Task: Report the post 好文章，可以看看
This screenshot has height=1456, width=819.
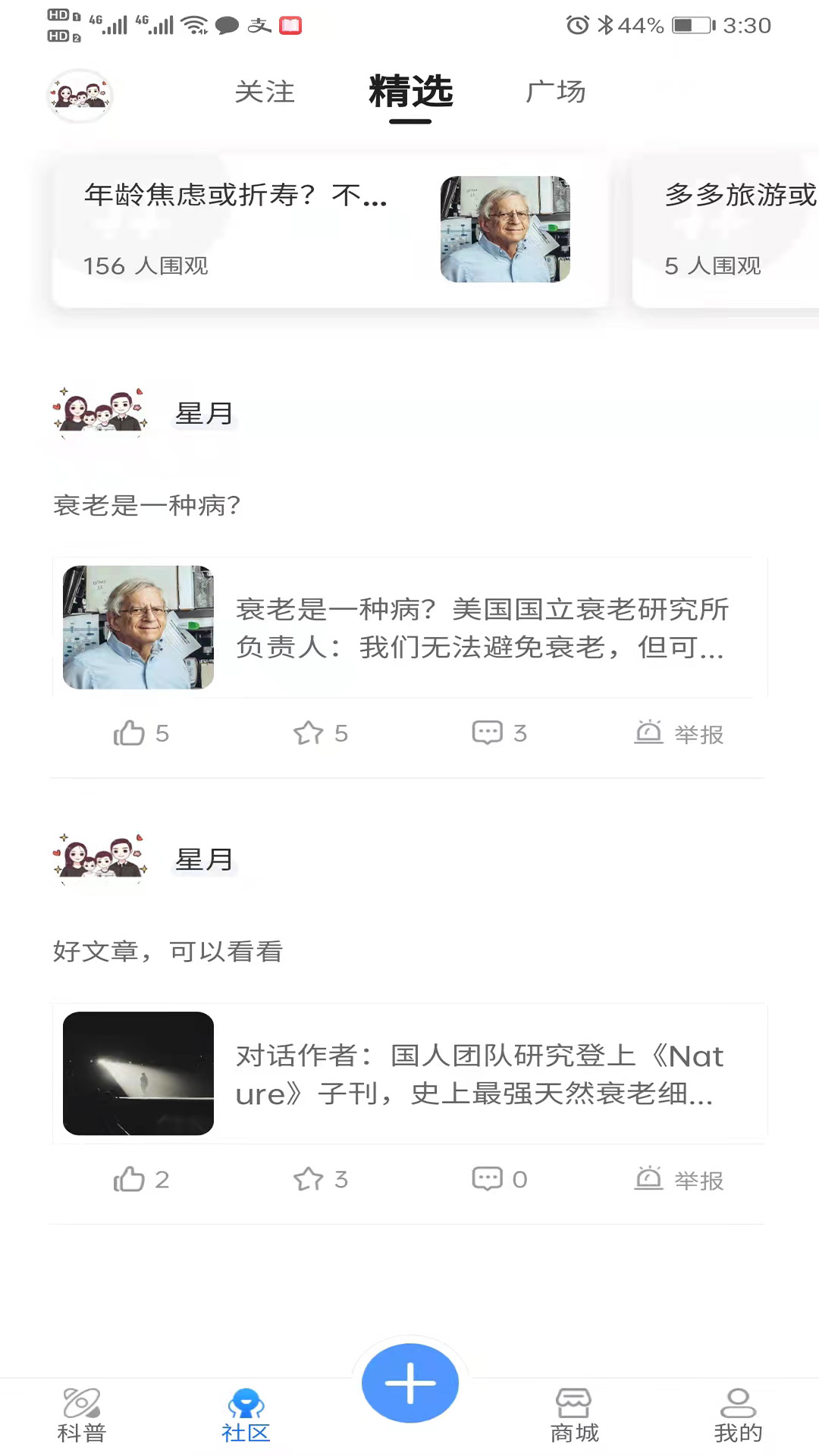Action: [x=679, y=1179]
